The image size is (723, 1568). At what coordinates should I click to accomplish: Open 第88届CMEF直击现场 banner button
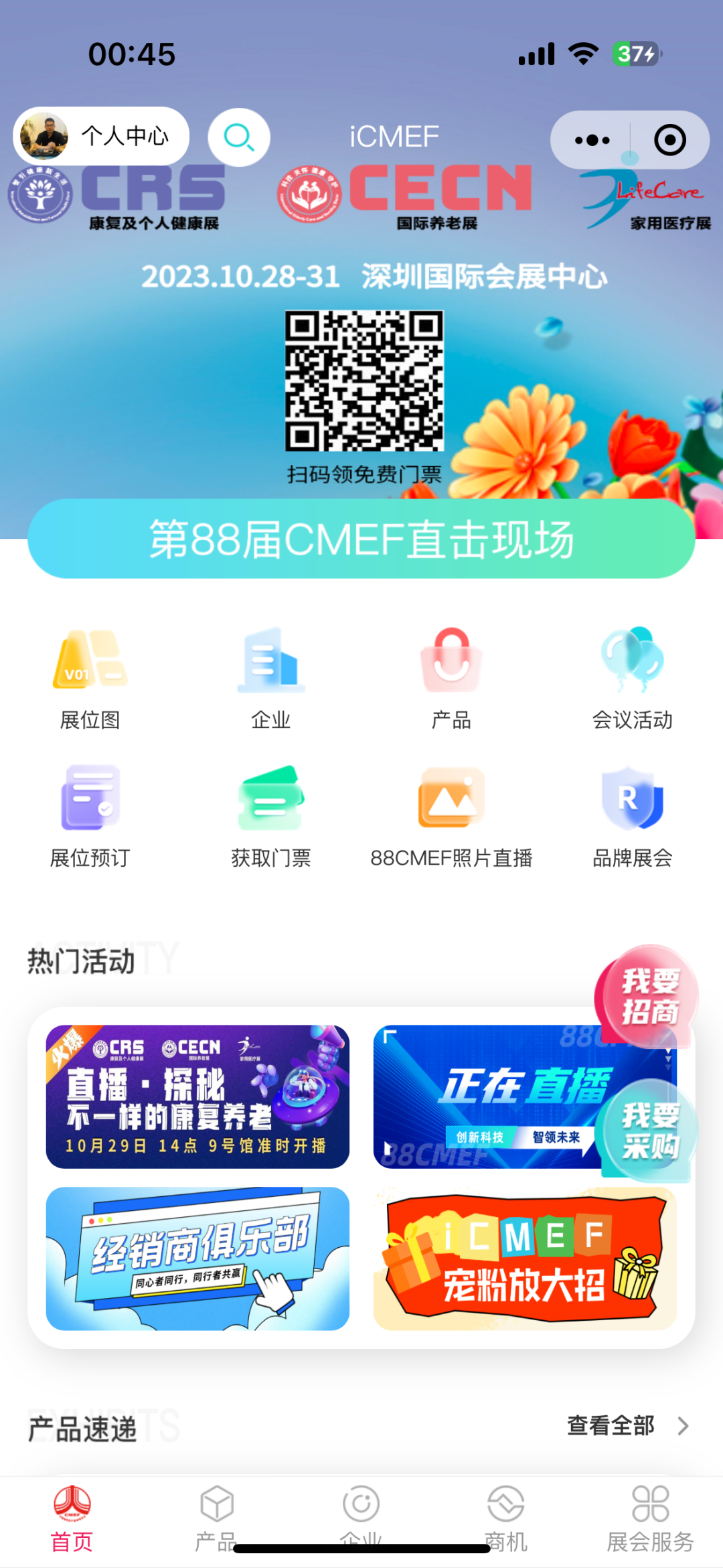pyautogui.click(x=361, y=539)
